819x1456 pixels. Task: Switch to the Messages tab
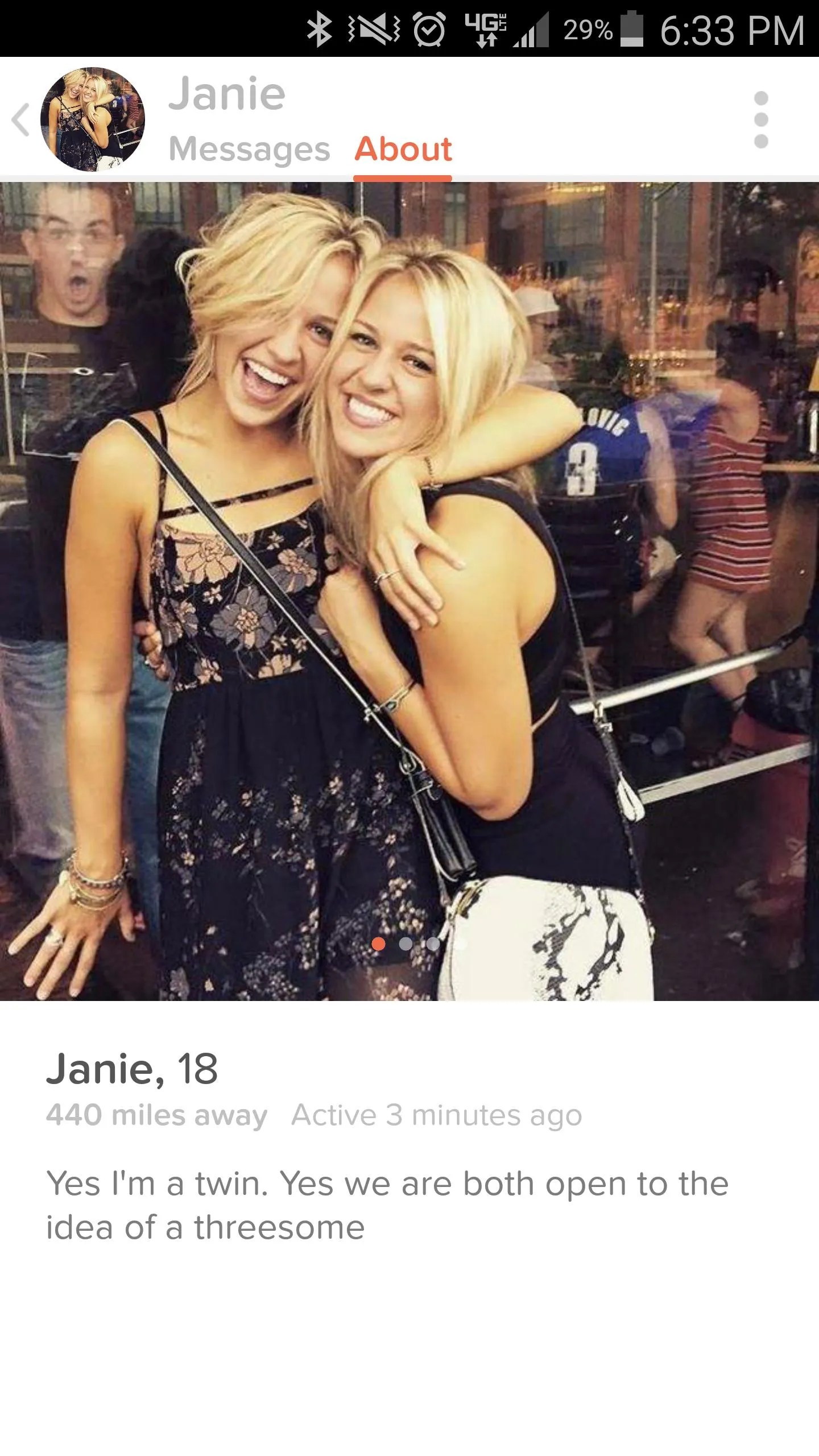point(249,149)
